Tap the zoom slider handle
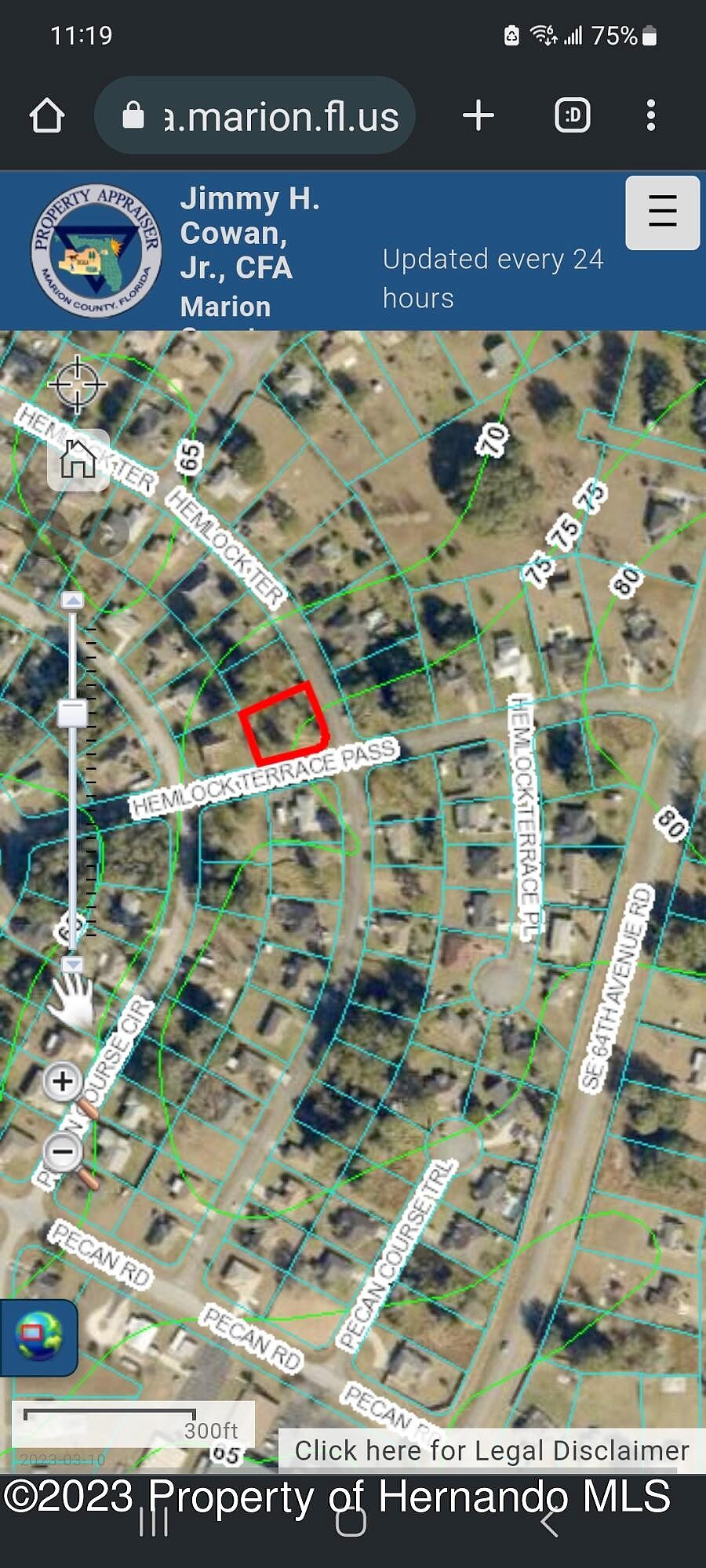The image size is (706, 1568). 72,713
